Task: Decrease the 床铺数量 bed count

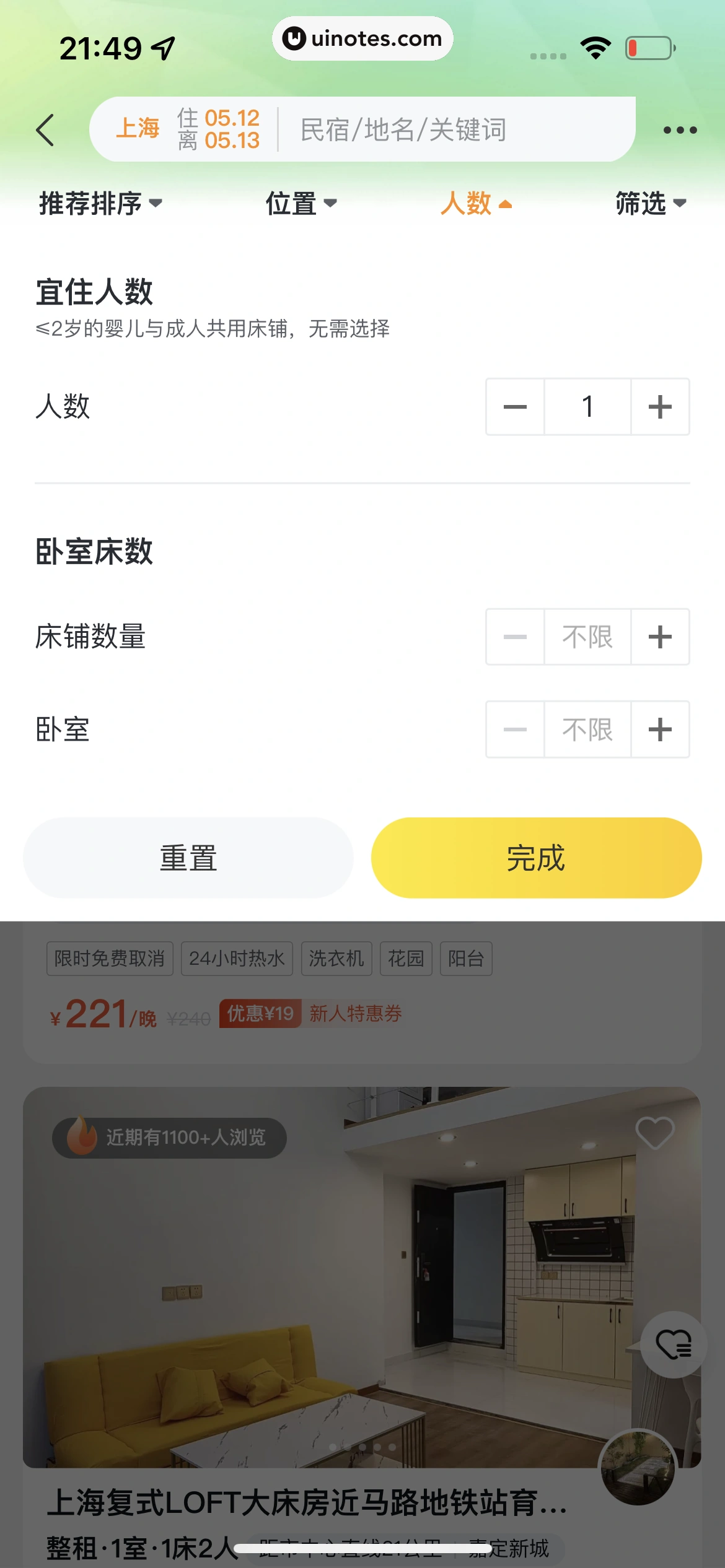Action: pyautogui.click(x=515, y=637)
